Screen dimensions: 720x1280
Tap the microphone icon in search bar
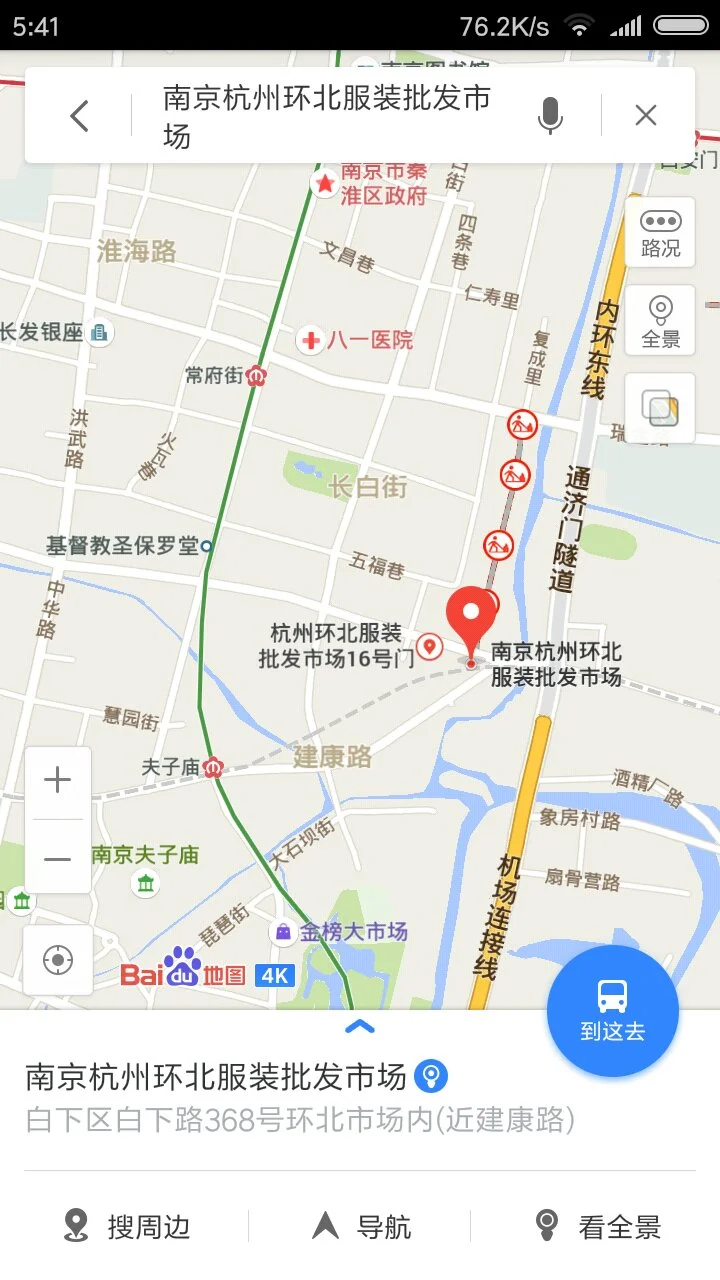[x=550, y=115]
